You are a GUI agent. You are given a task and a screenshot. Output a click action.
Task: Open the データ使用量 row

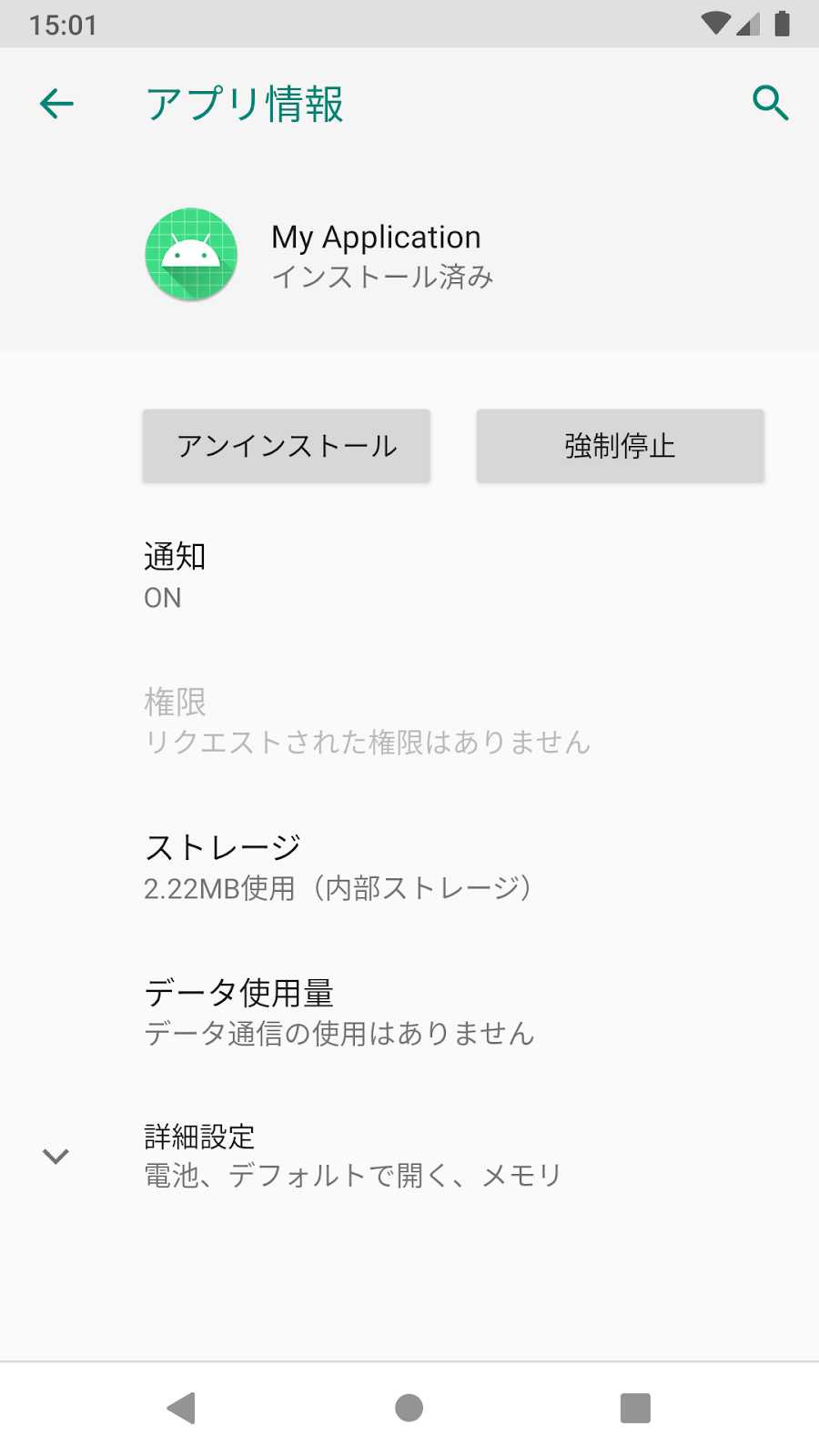(x=409, y=1012)
